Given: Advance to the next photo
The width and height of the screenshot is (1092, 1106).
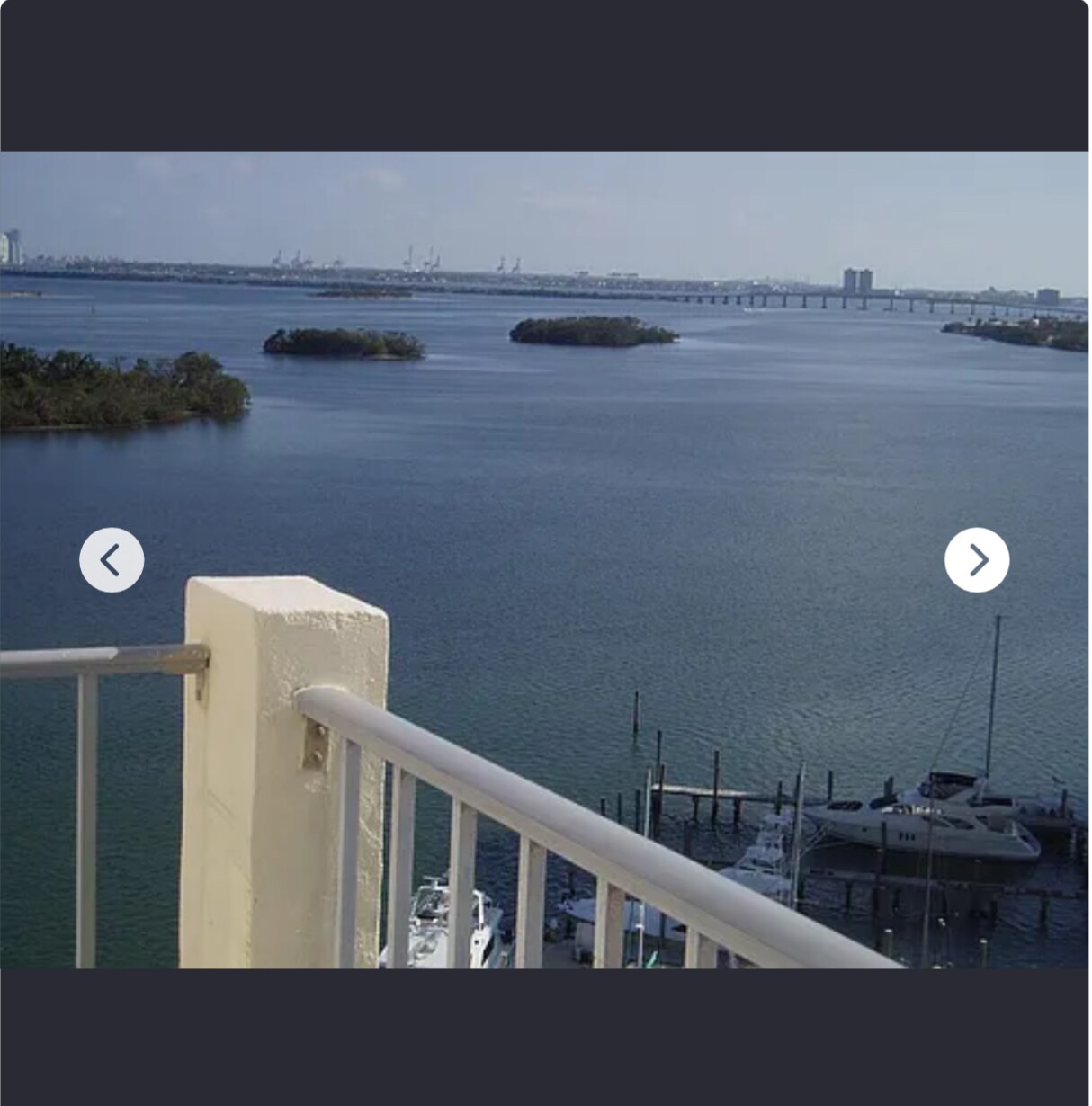Looking at the screenshot, I should (977, 559).
